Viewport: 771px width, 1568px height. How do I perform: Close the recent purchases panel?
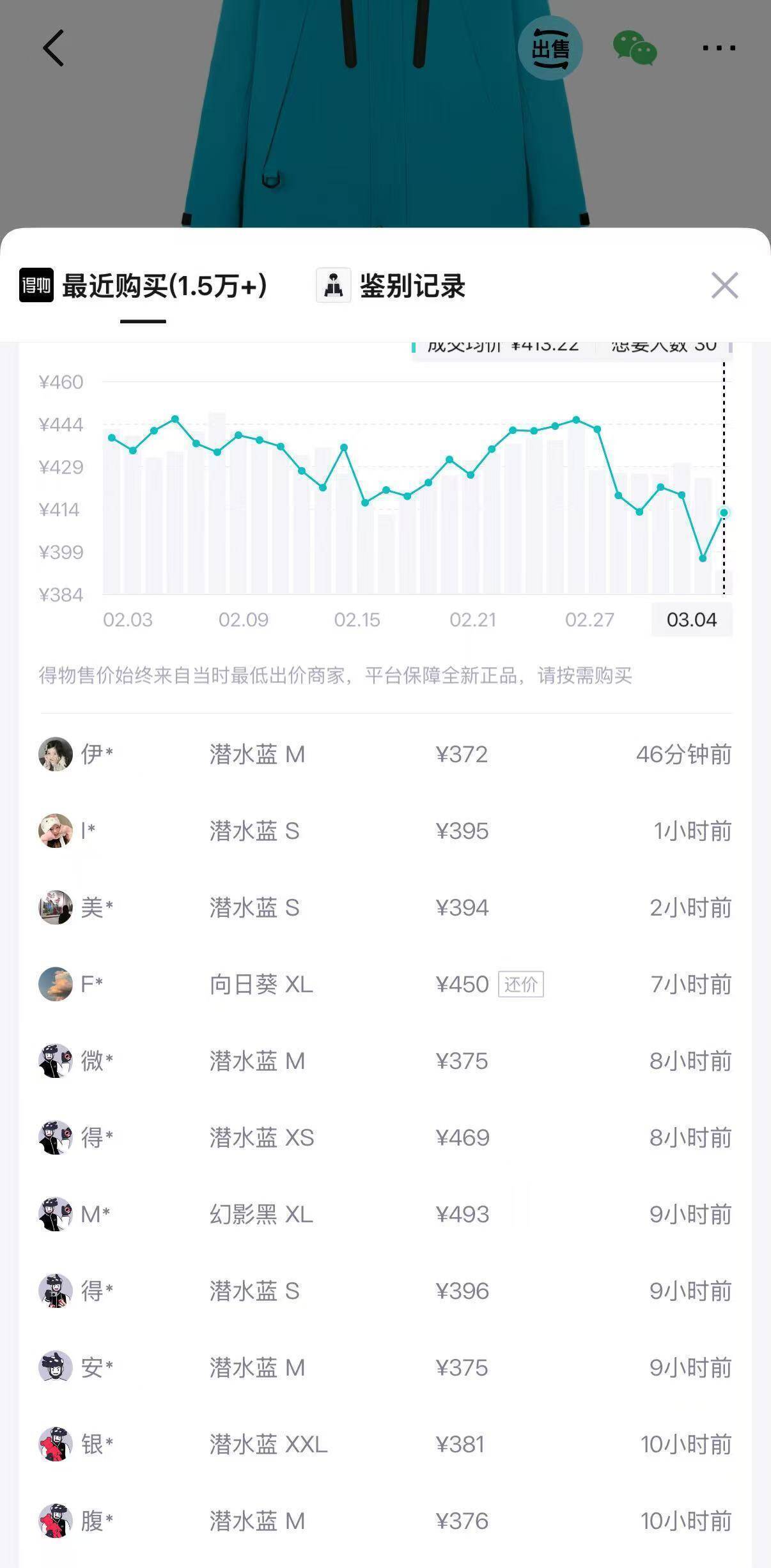pyautogui.click(x=724, y=287)
